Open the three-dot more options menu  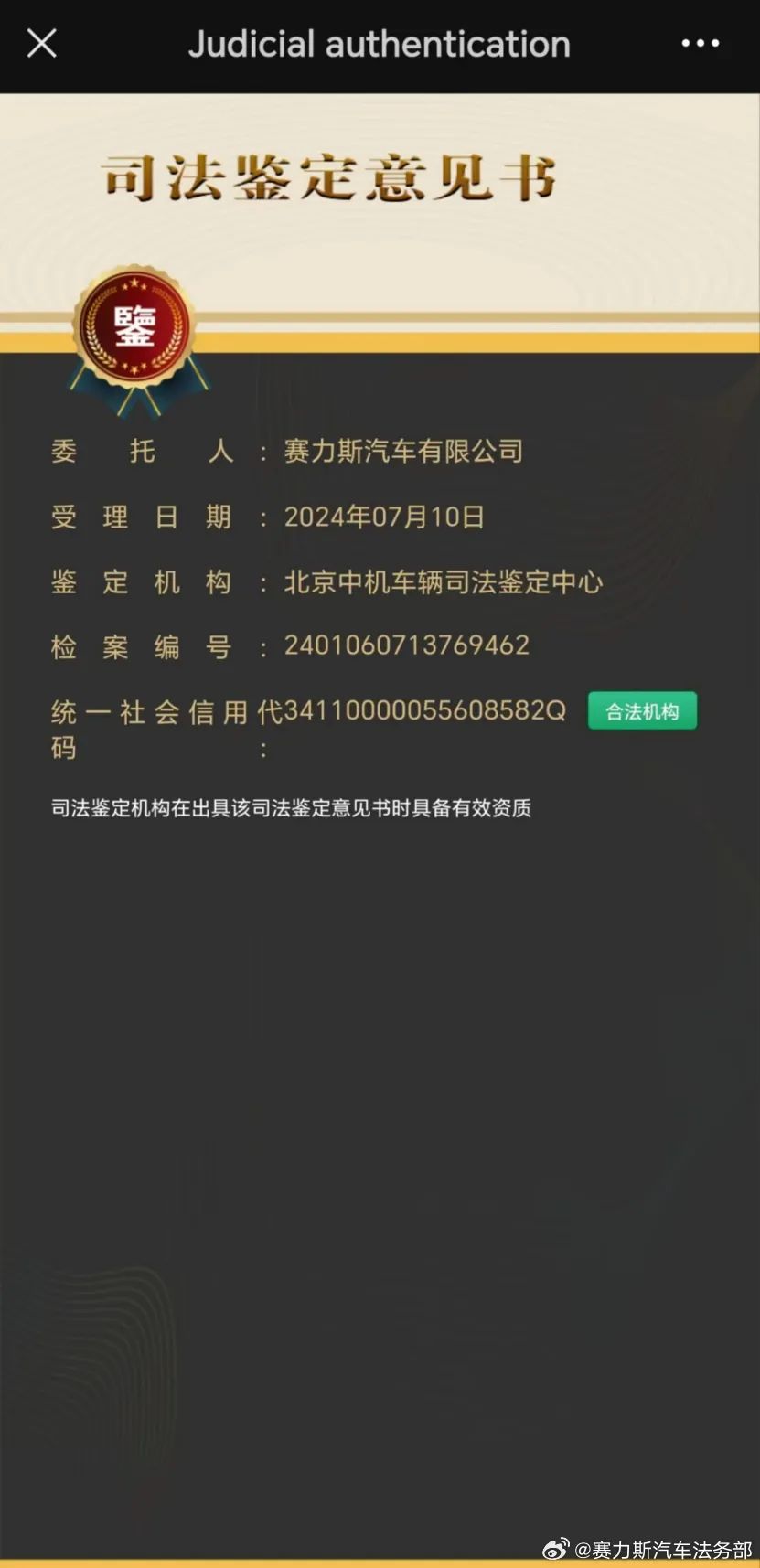tap(701, 43)
